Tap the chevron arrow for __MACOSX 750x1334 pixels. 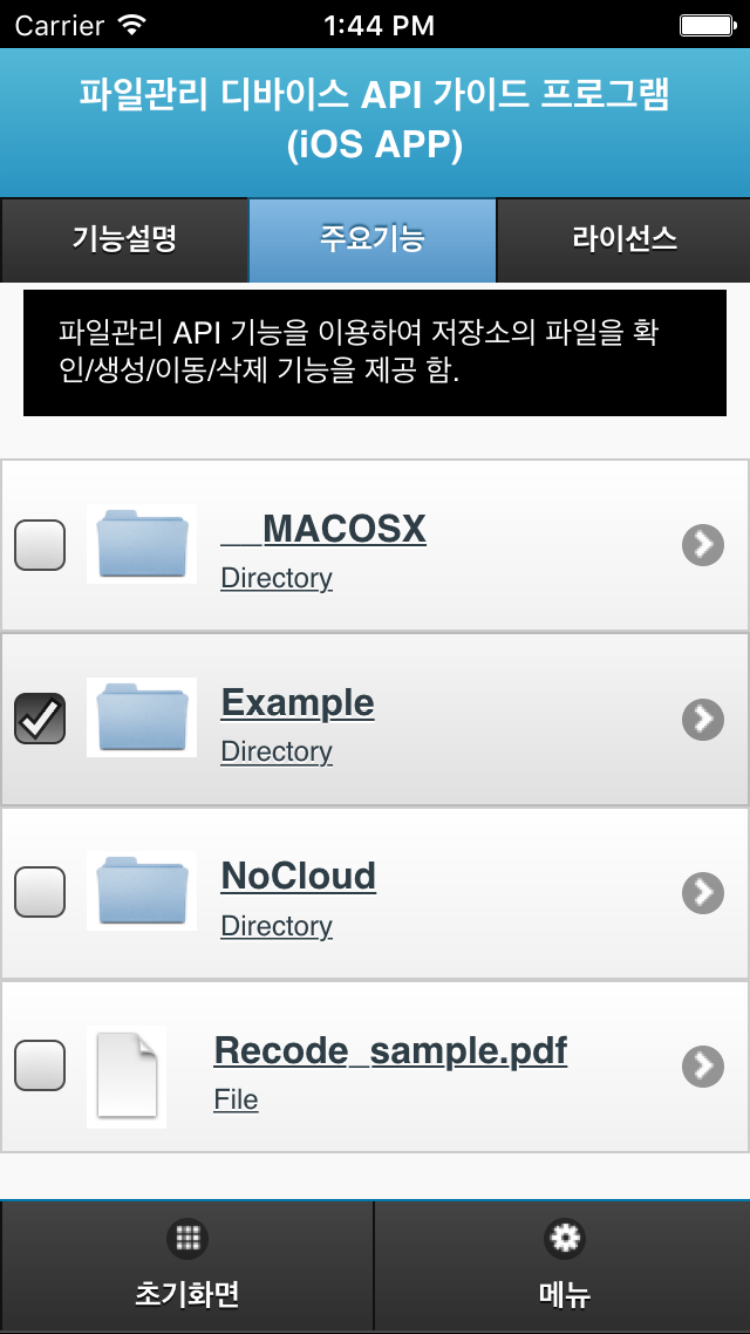pyautogui.click(x=703, y=545)
